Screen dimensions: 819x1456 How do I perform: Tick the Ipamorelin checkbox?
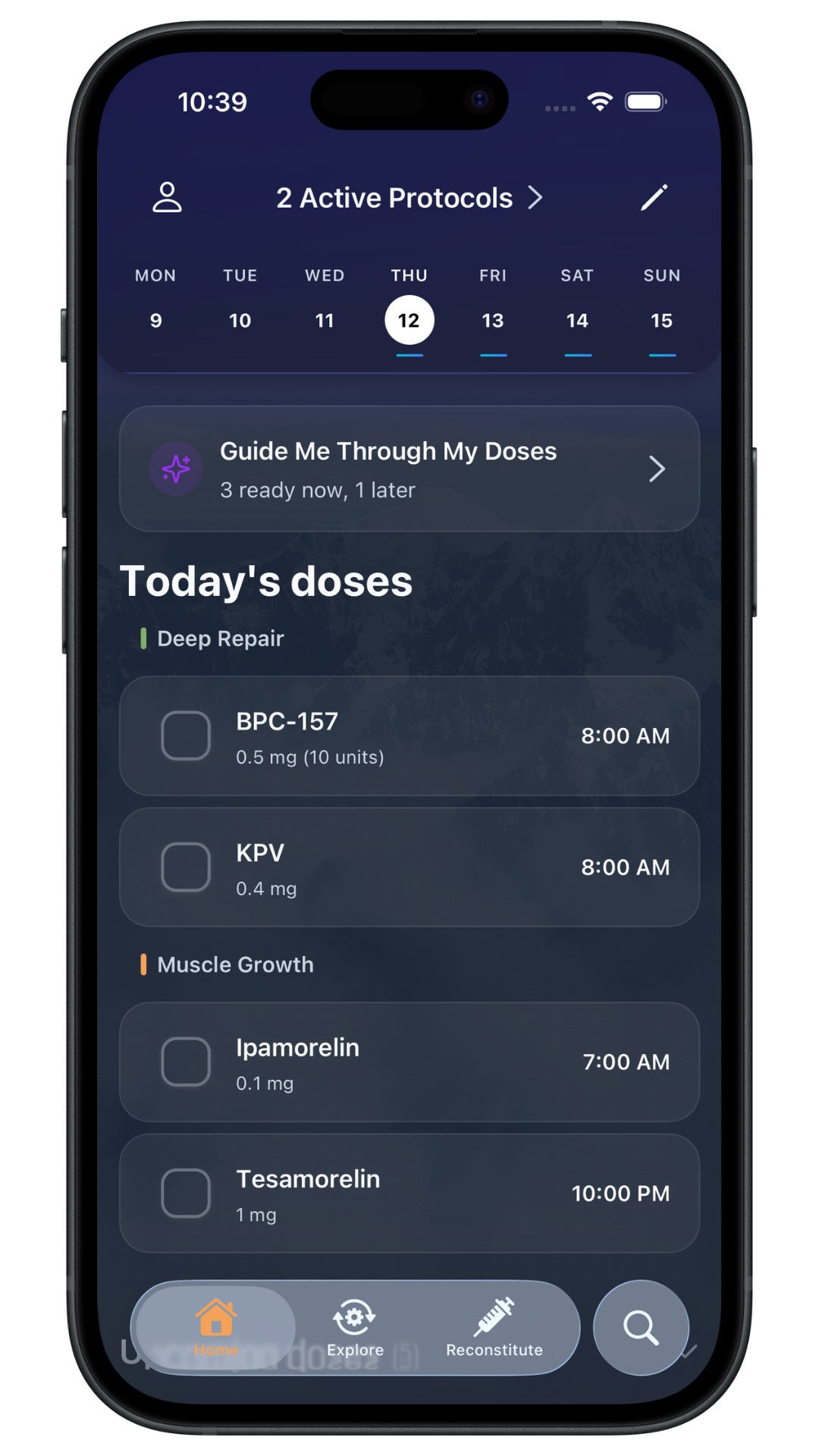click(x=186, y=1062)
